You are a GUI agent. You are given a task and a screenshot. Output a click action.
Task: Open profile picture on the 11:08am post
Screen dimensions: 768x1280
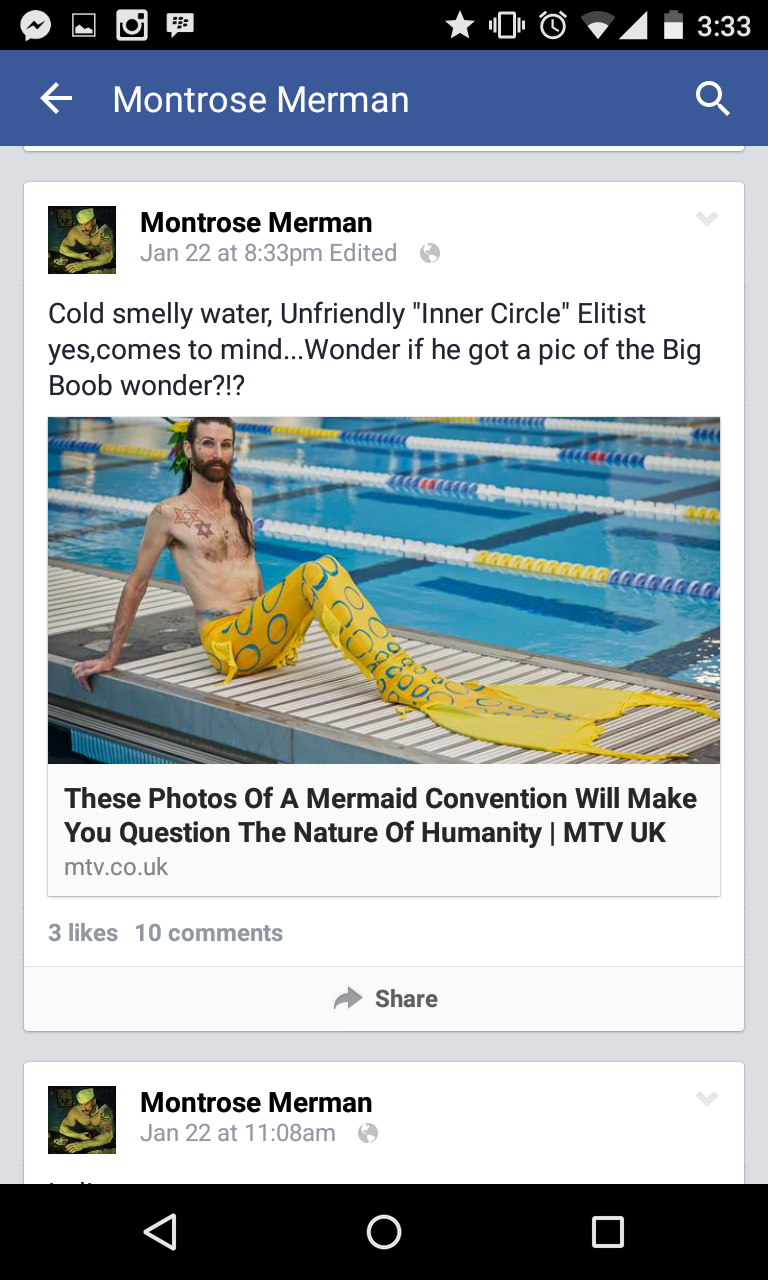82,1120
